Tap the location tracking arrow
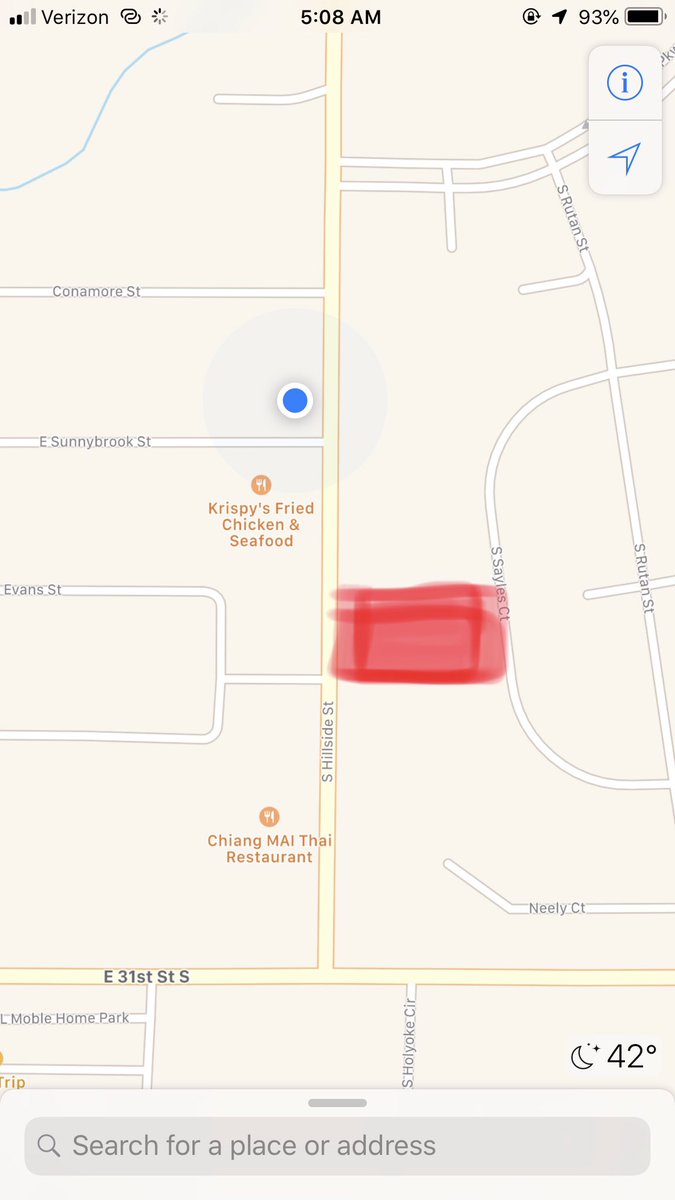Viewport: 675px width, 1200px height. point(625,157)
